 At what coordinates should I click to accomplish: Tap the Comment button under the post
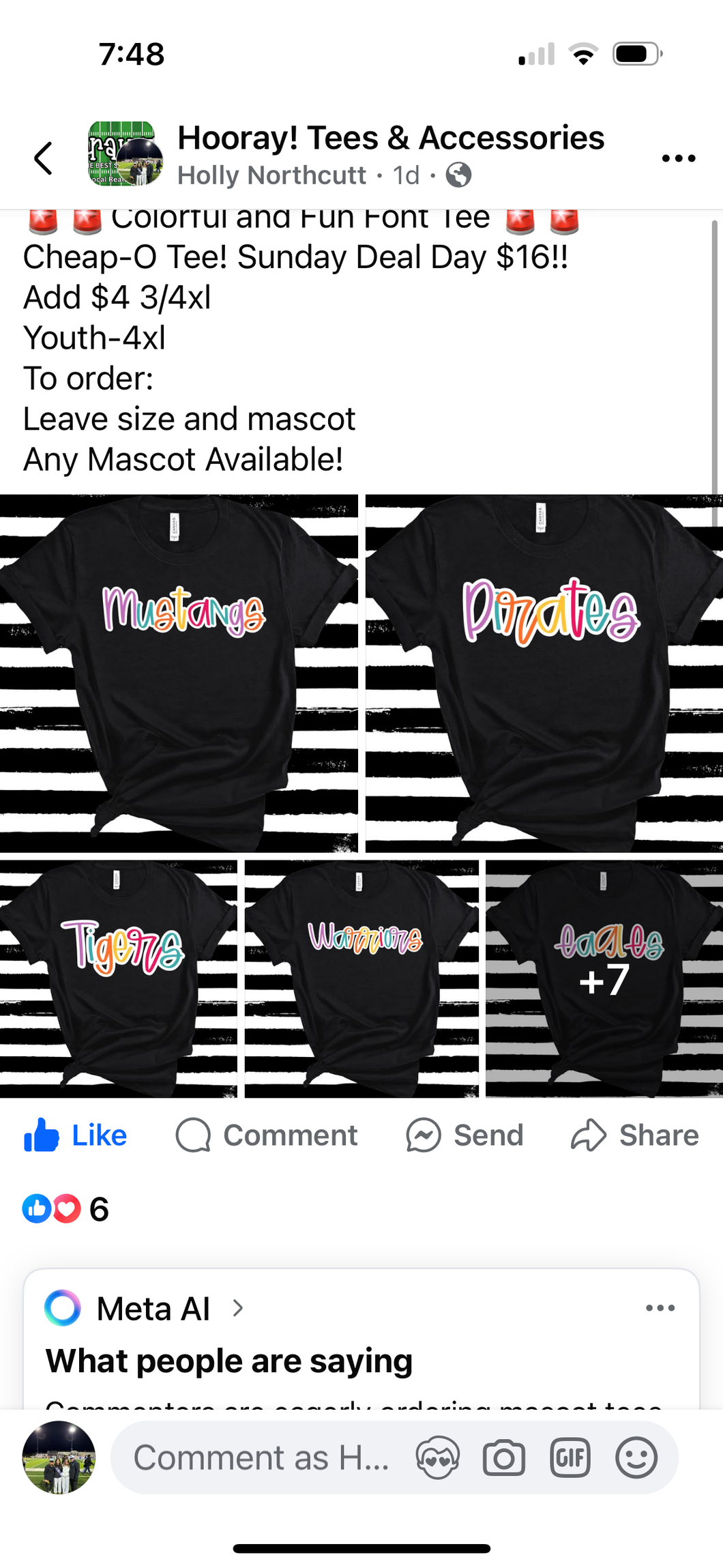266,1135
